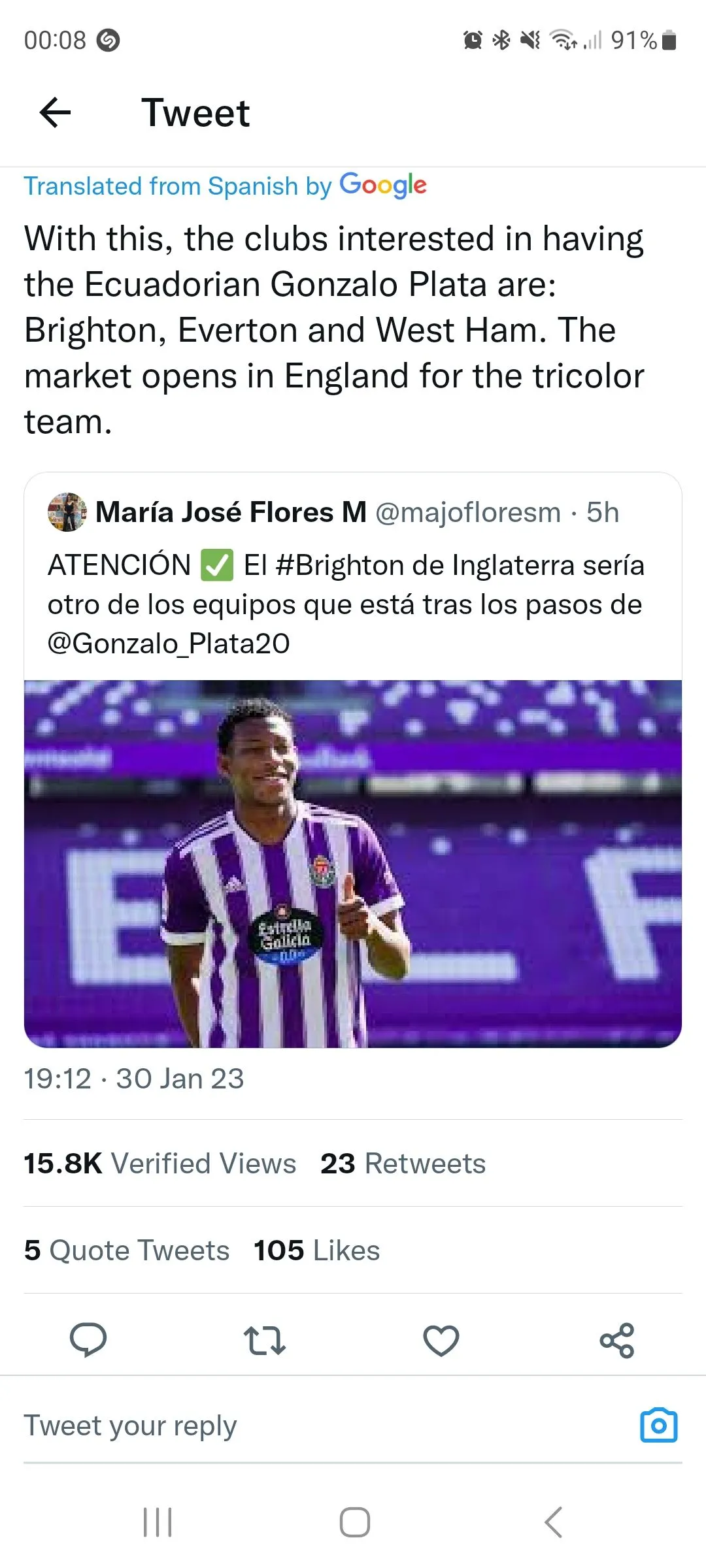See who gave the 105 Likes
Screen dimensions: 706x1568
pyautogui.click(x=316, y=1250)
